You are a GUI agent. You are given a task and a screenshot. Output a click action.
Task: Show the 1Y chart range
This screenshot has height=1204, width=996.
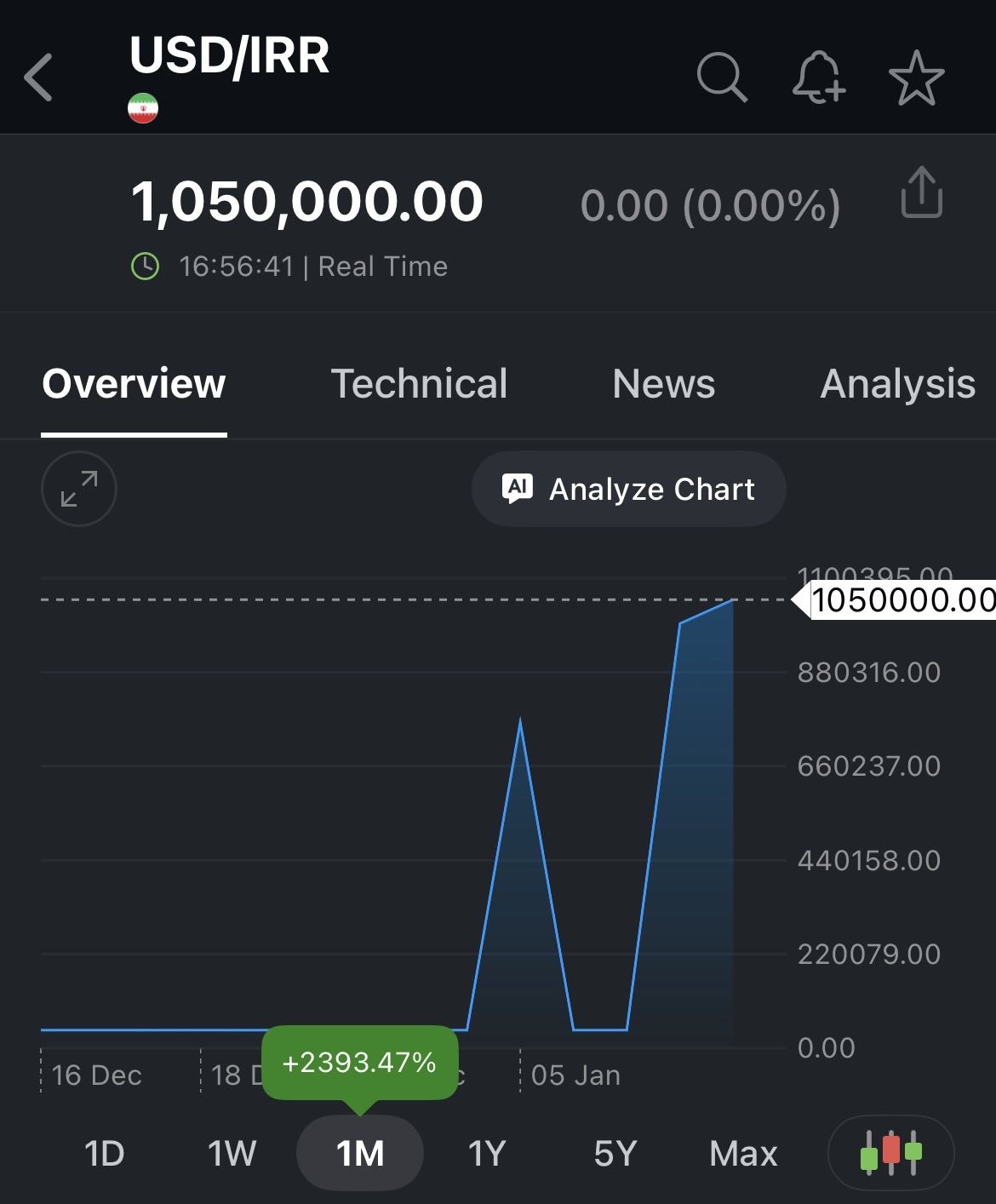(487, 1154)
